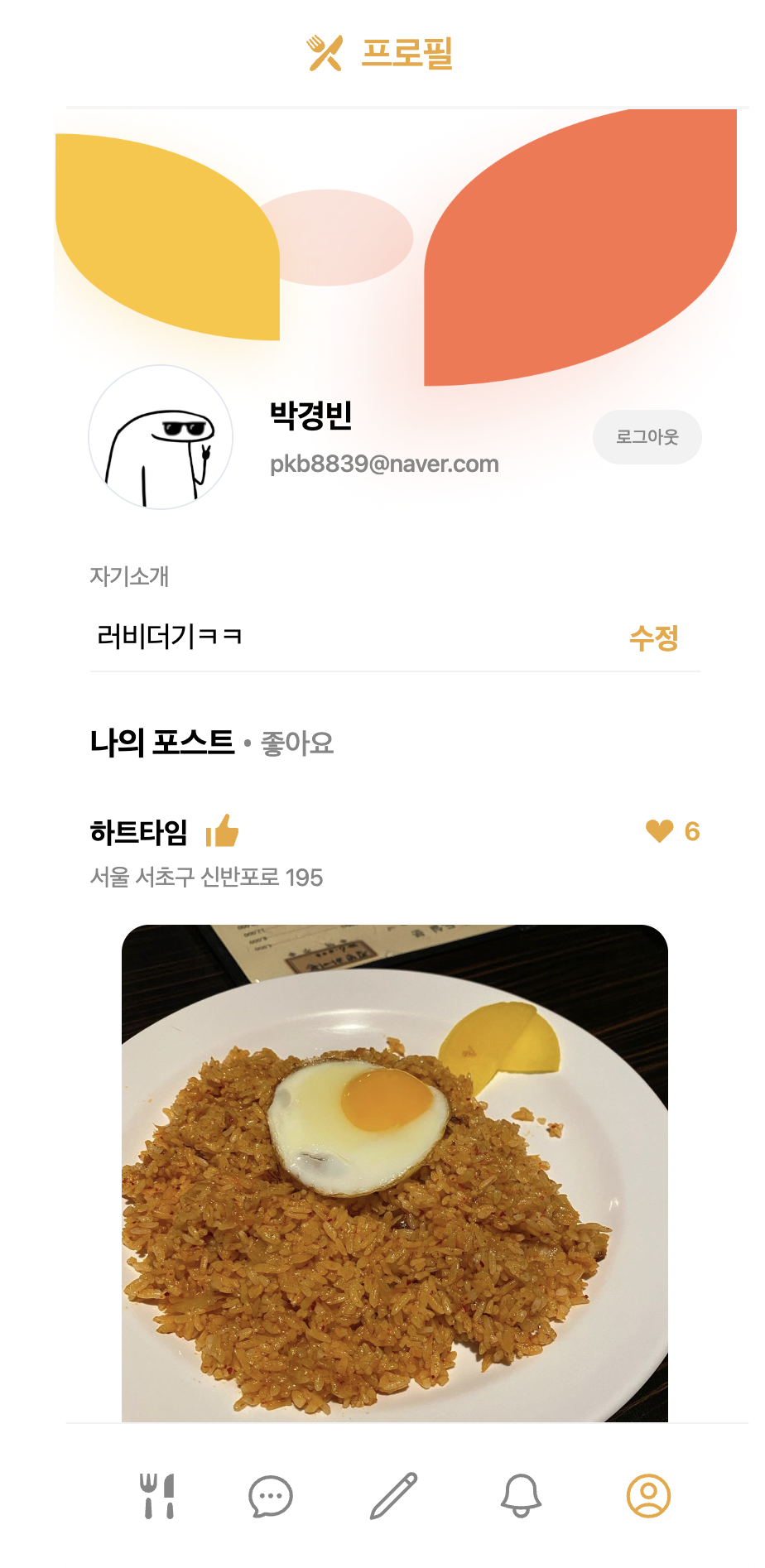The width and height of the screenshot is (765, 1568).
Task: Open the notifications bell
Action: pos(521,1496)
